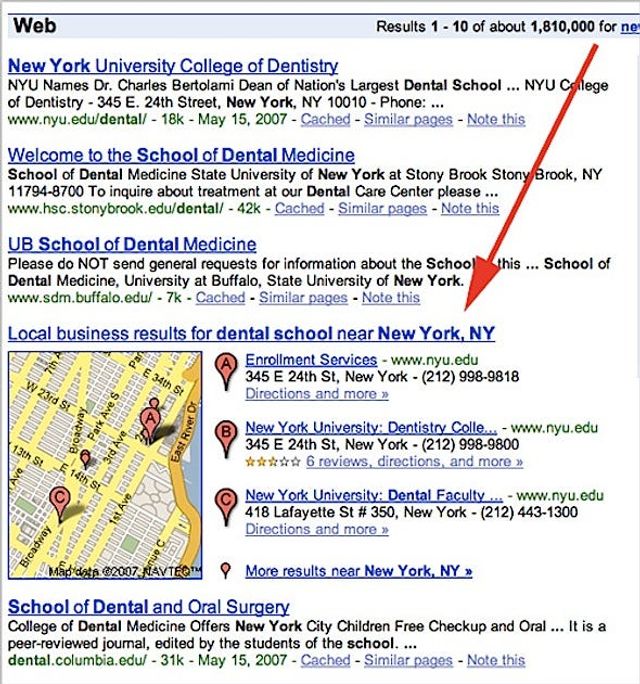The width and height of the screenshot is (640, 684).
Task: Tap Directions and more under Enrollment Services
Action: click(316, 393)
